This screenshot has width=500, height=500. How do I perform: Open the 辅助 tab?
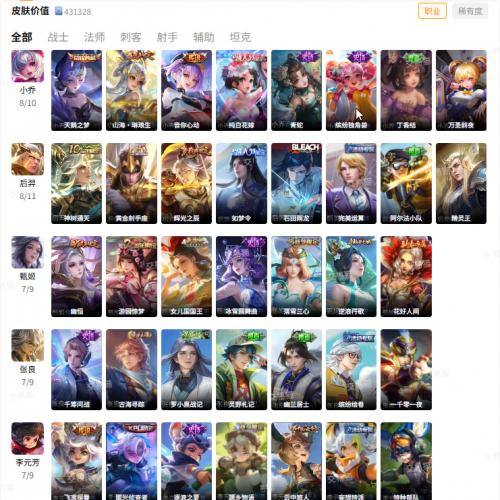tap(204, 37)
